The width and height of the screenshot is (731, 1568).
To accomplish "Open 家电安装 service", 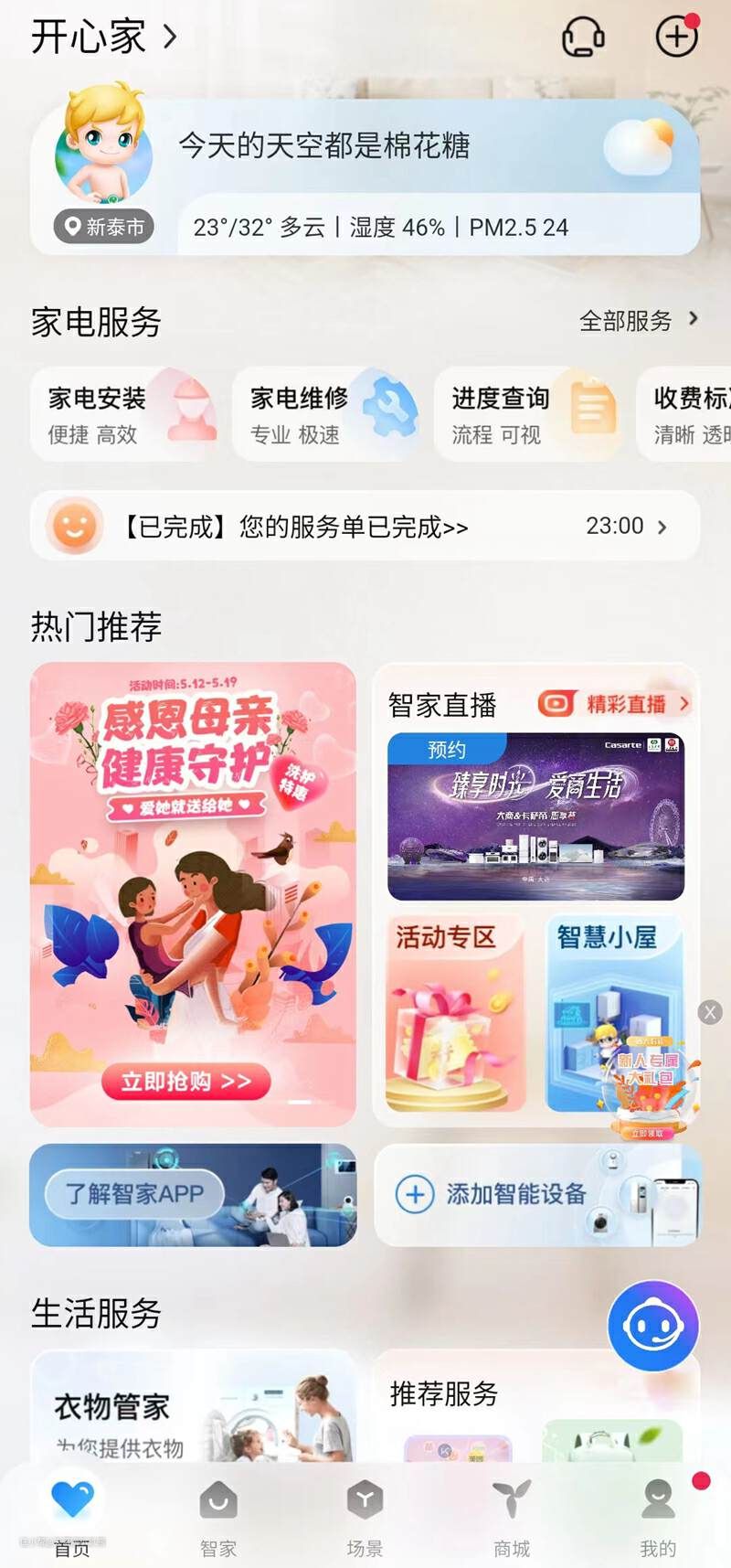I will point(127,414).
